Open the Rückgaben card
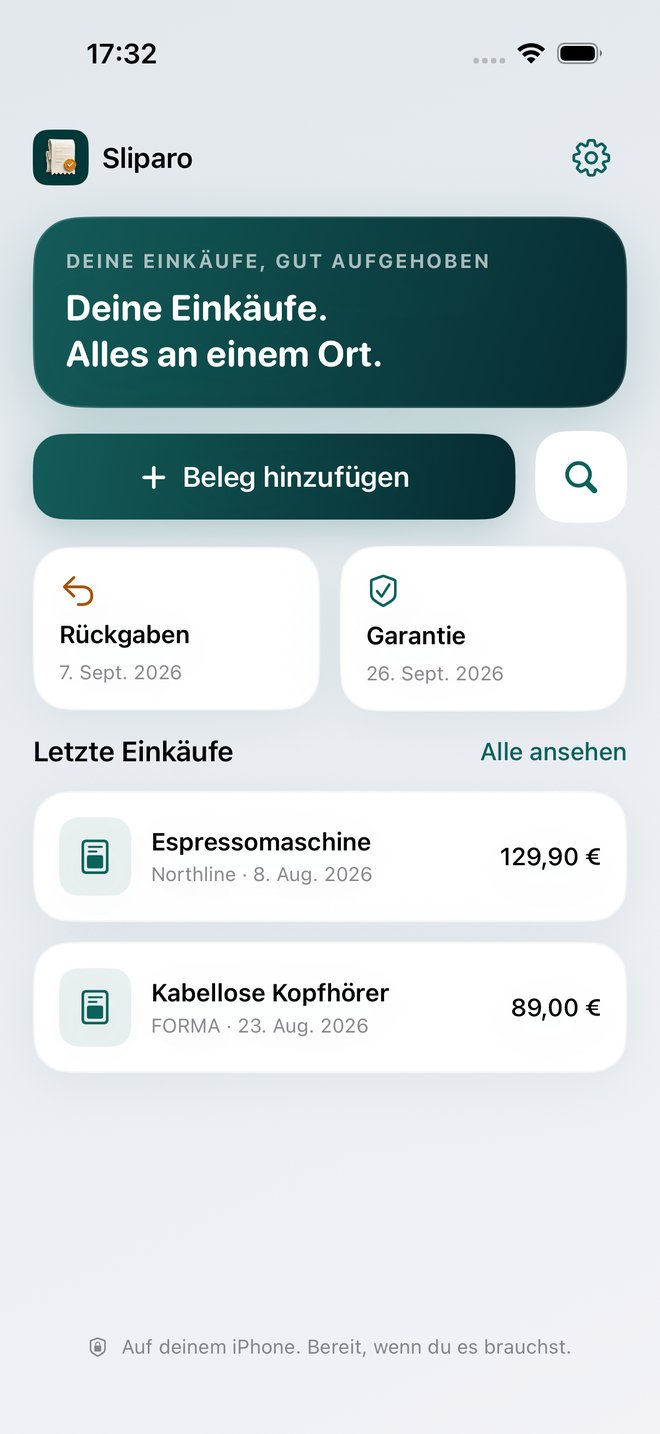 pos(176,629)
